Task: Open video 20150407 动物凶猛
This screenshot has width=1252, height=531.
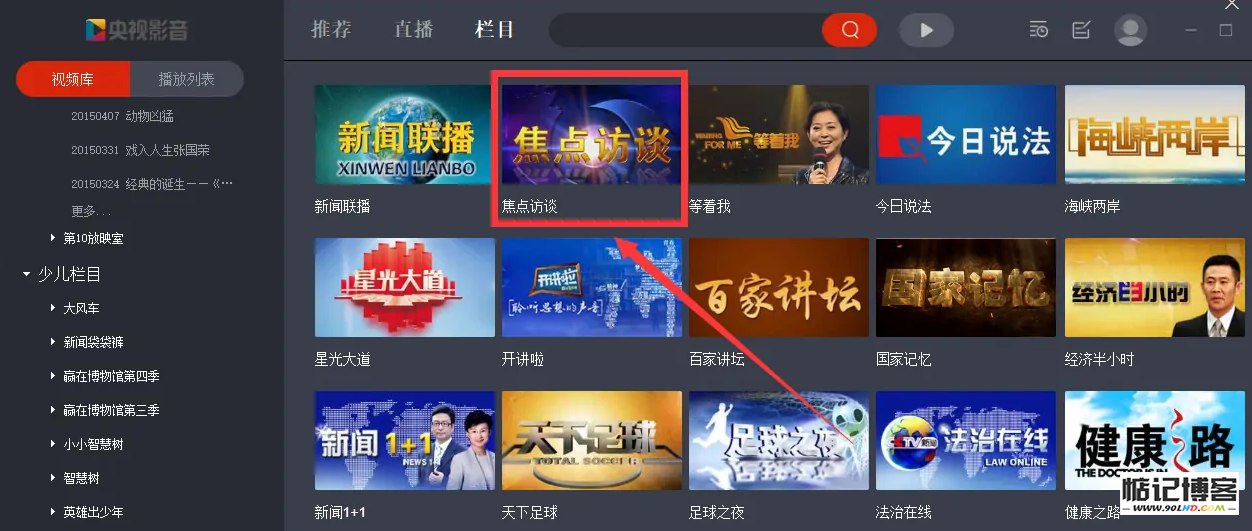Action: (121, 116)
